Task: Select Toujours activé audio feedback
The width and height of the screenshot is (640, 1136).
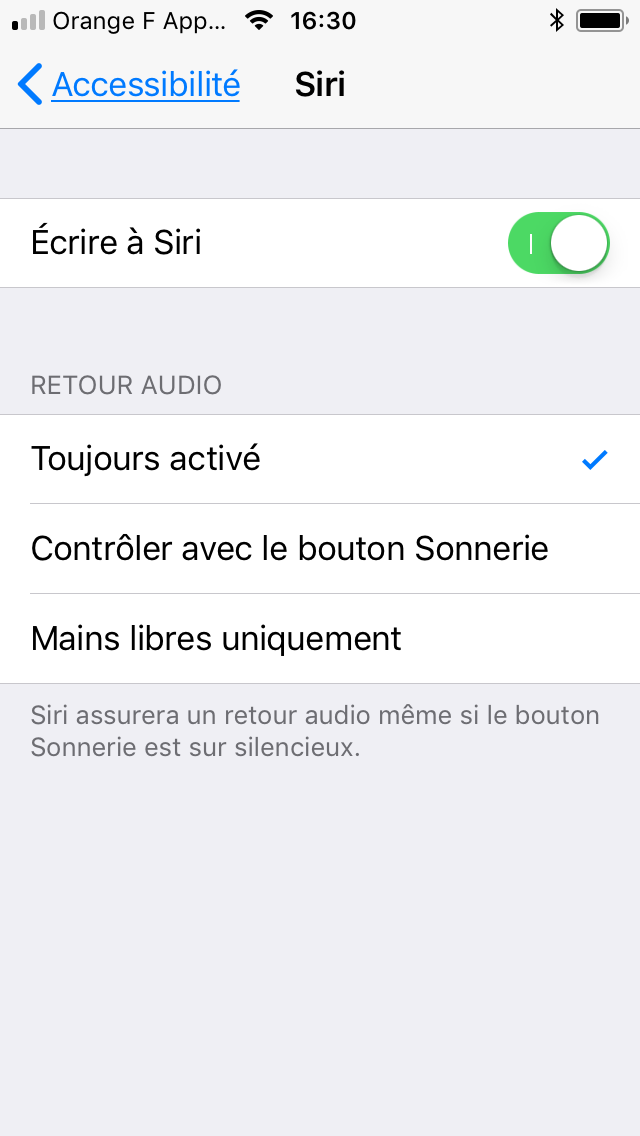Action: [320, 459]
